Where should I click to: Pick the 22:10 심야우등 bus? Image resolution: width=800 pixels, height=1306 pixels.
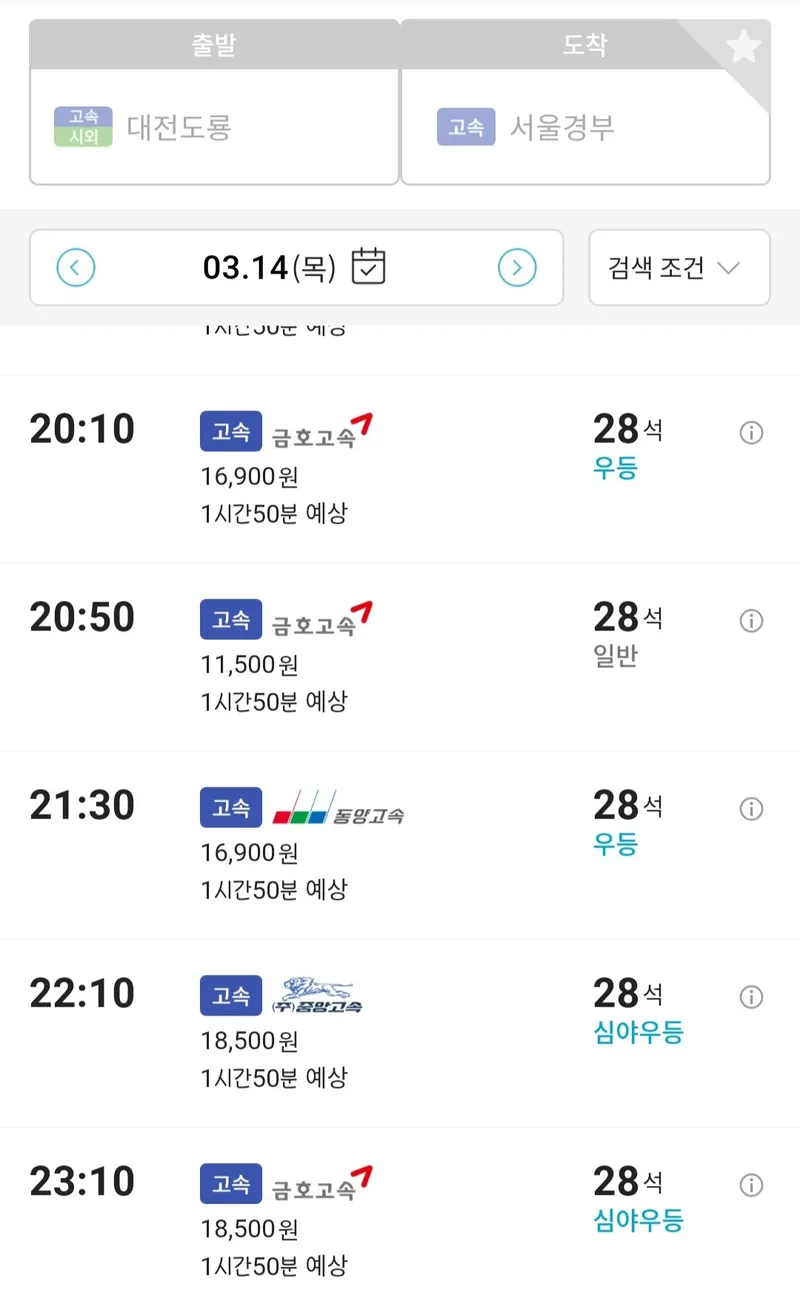tap(400, 1033)
